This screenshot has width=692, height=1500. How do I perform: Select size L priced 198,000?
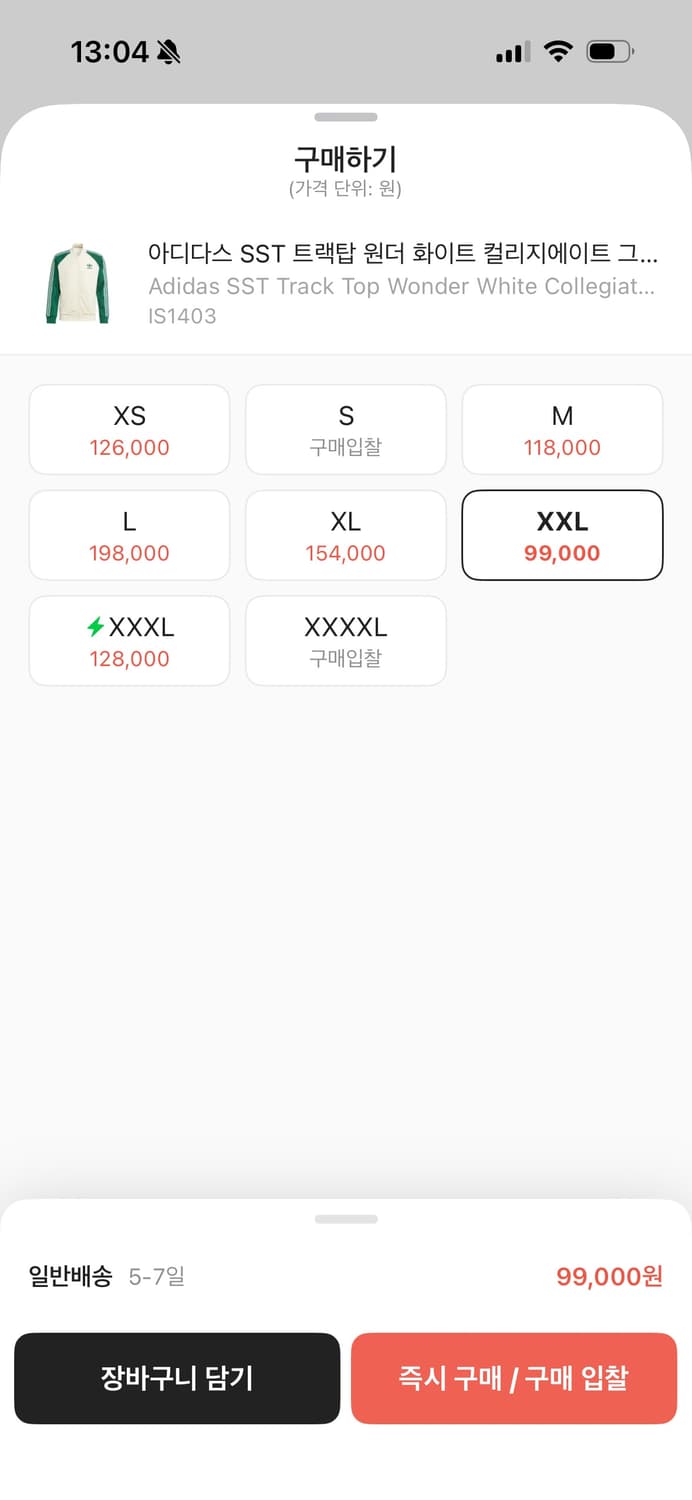tap(129, 535)
